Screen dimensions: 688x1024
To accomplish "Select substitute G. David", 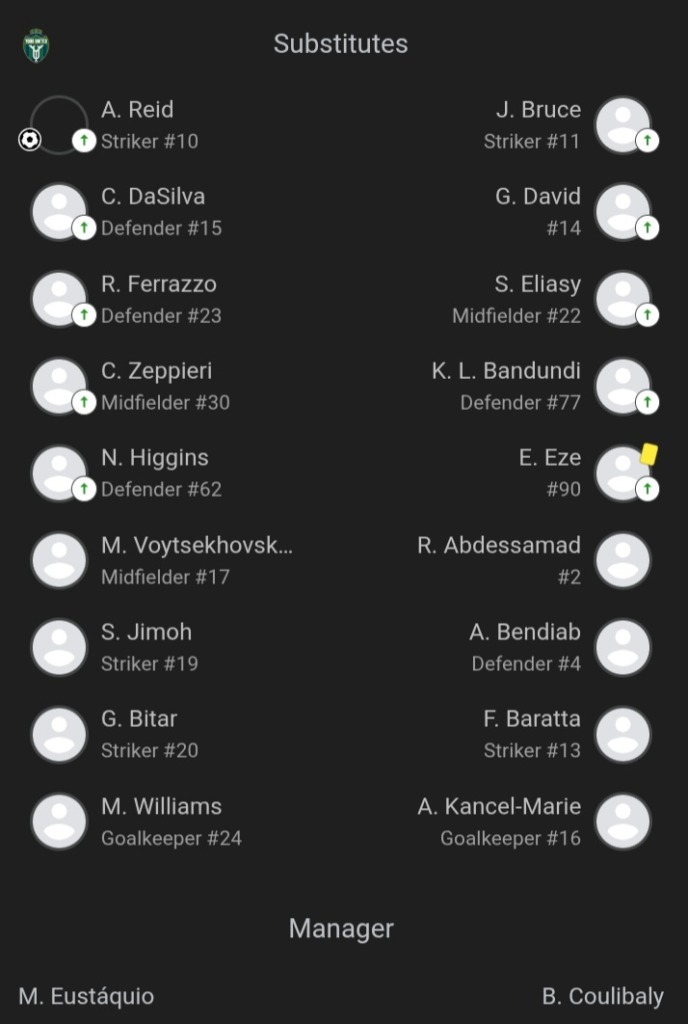I will click(538, 197).
